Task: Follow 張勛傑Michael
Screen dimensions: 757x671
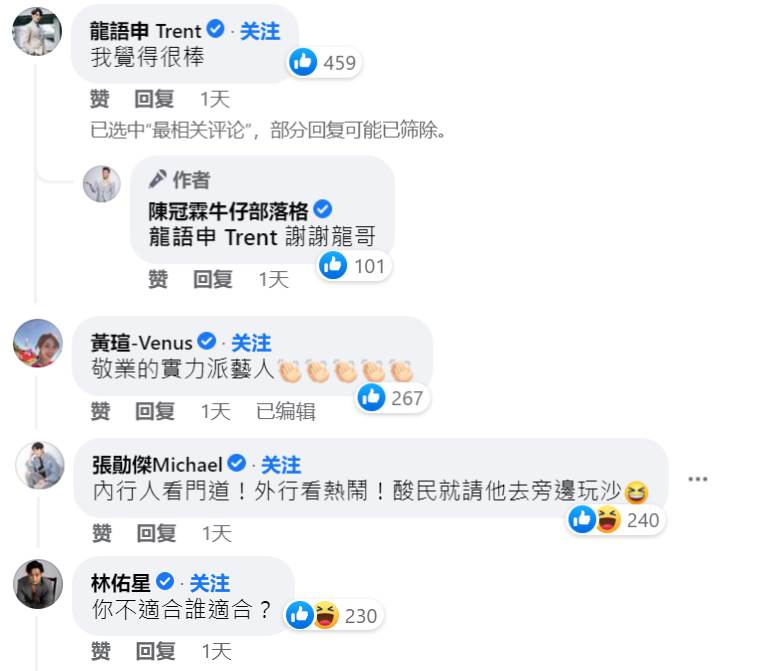Action: click(x=281, y=465)
